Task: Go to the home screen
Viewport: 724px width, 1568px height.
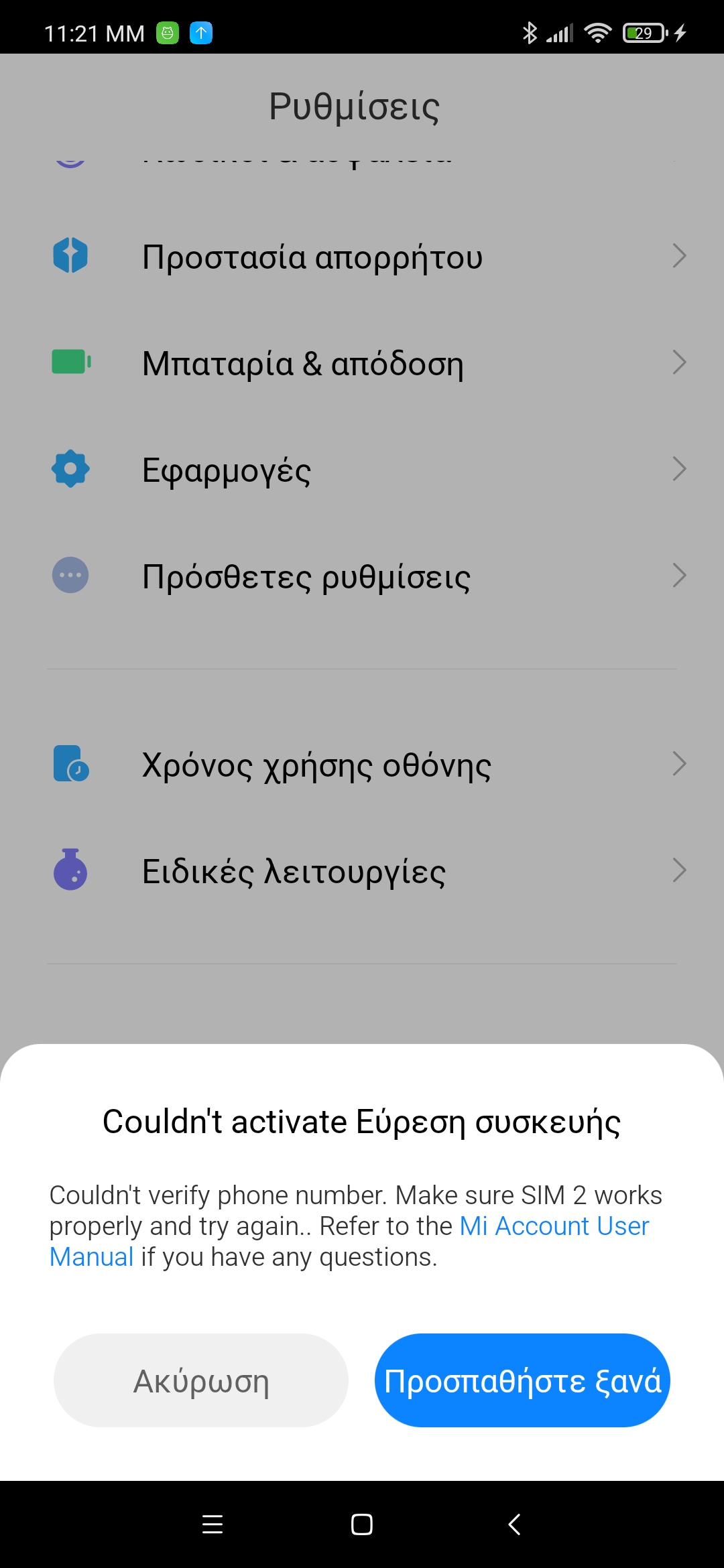Action: 361,1524
